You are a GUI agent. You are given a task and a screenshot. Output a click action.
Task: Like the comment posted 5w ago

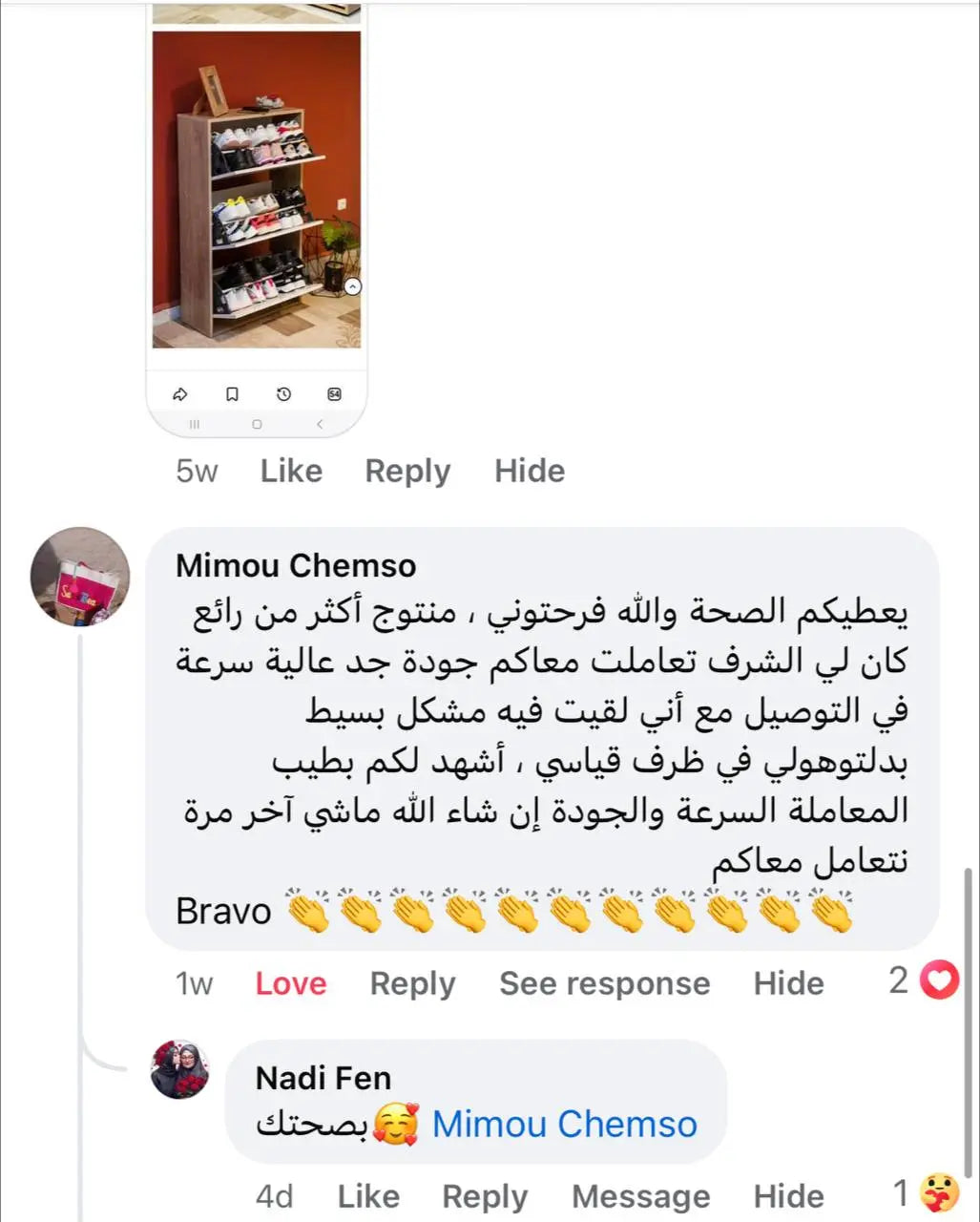(x=291, y=471)
